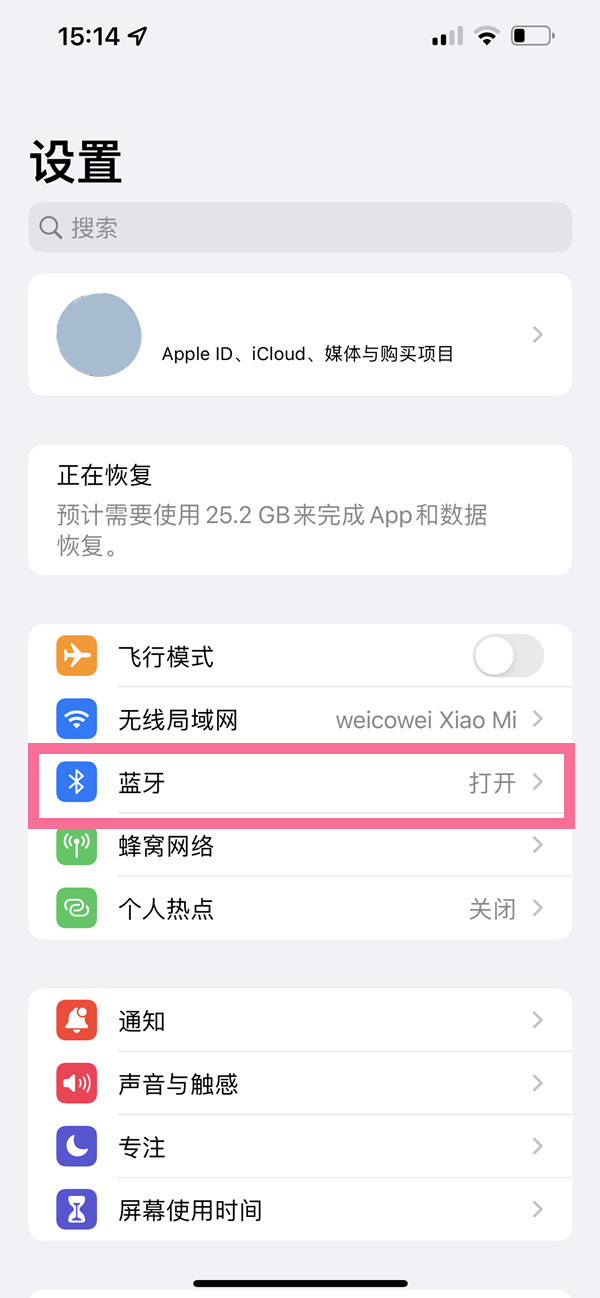600x1298 pixels.
Task: Toggle the 飞行模式 switch
Action: (507, 657)
